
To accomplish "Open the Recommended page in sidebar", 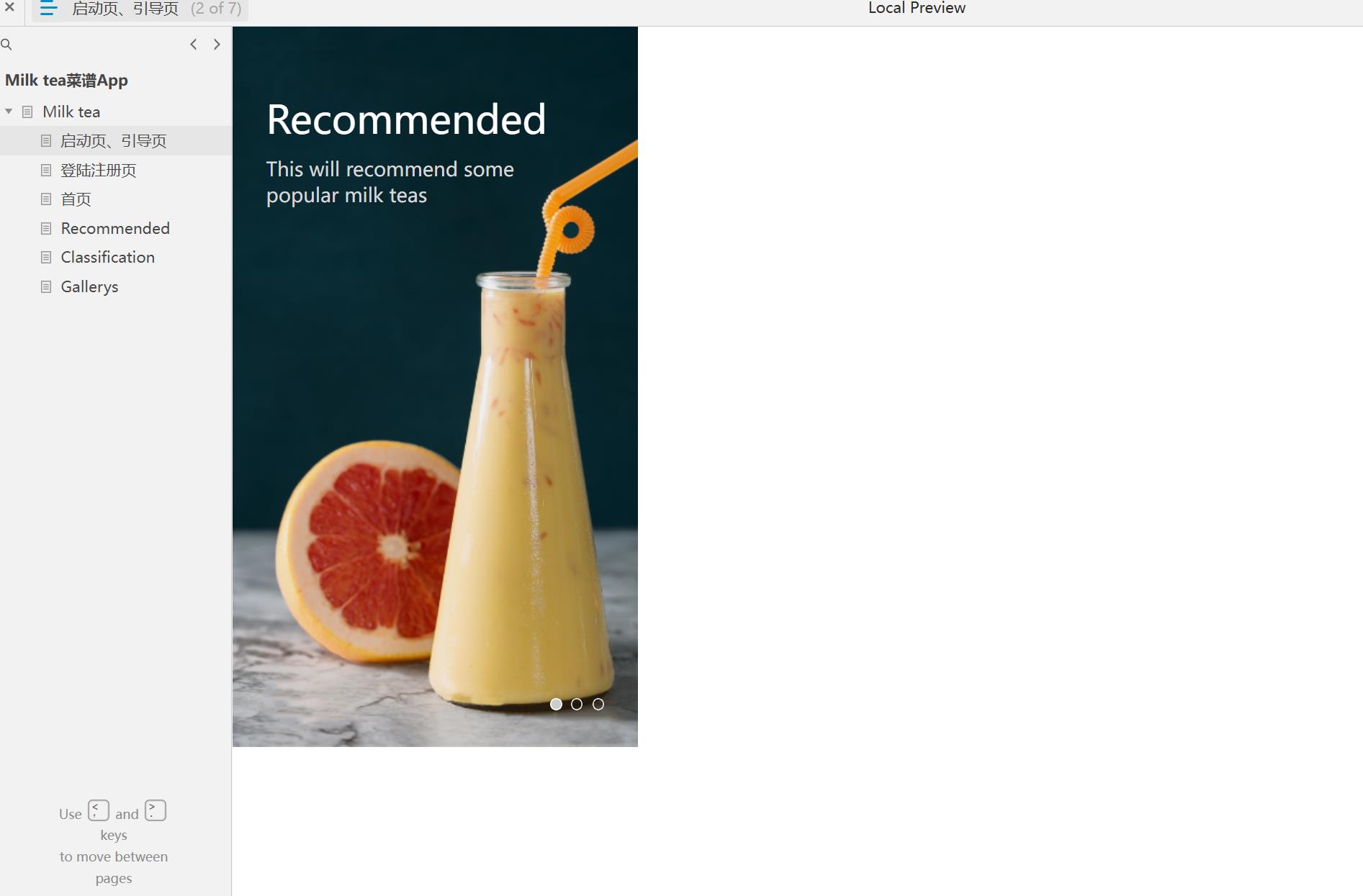I will pos(114,228).
